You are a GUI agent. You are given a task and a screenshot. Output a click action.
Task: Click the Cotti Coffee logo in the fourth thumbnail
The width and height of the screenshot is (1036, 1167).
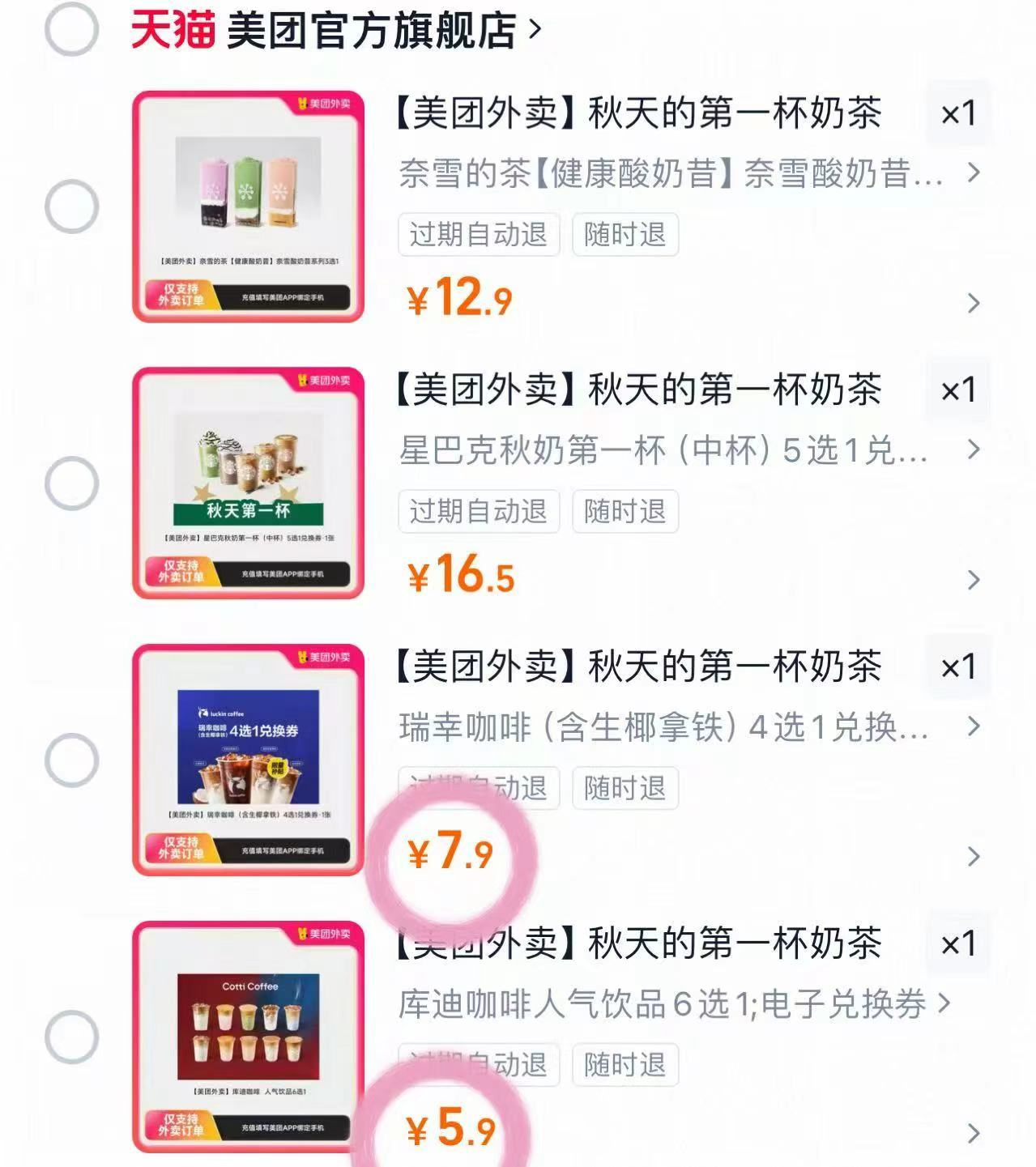(249, 988)
